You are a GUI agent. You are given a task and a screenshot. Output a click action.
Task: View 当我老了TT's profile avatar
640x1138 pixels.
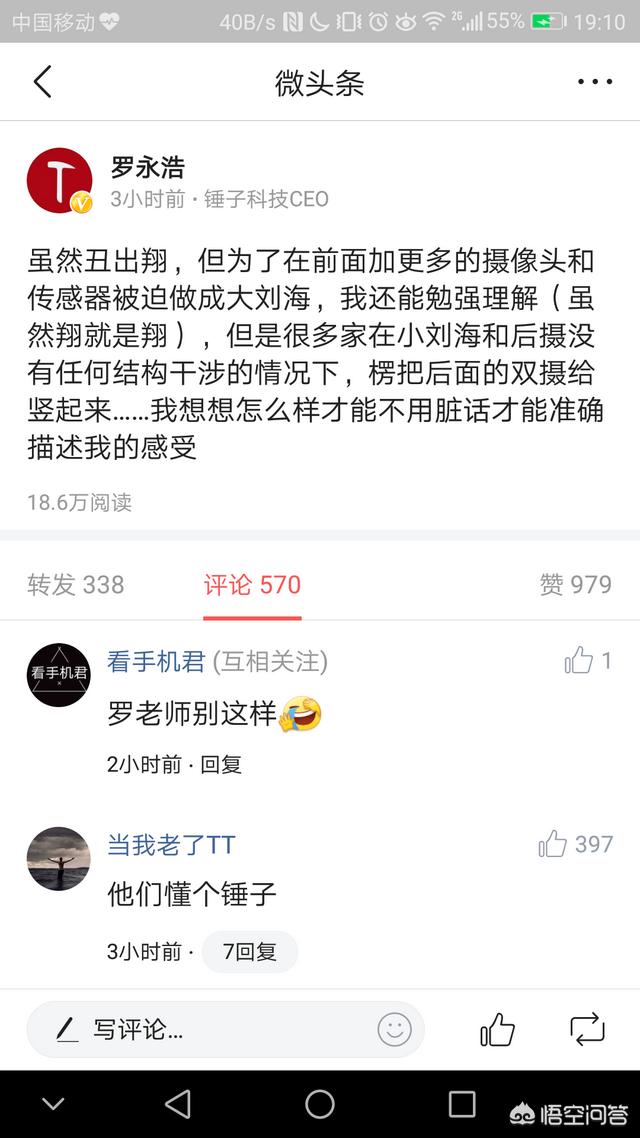point(58,859)
